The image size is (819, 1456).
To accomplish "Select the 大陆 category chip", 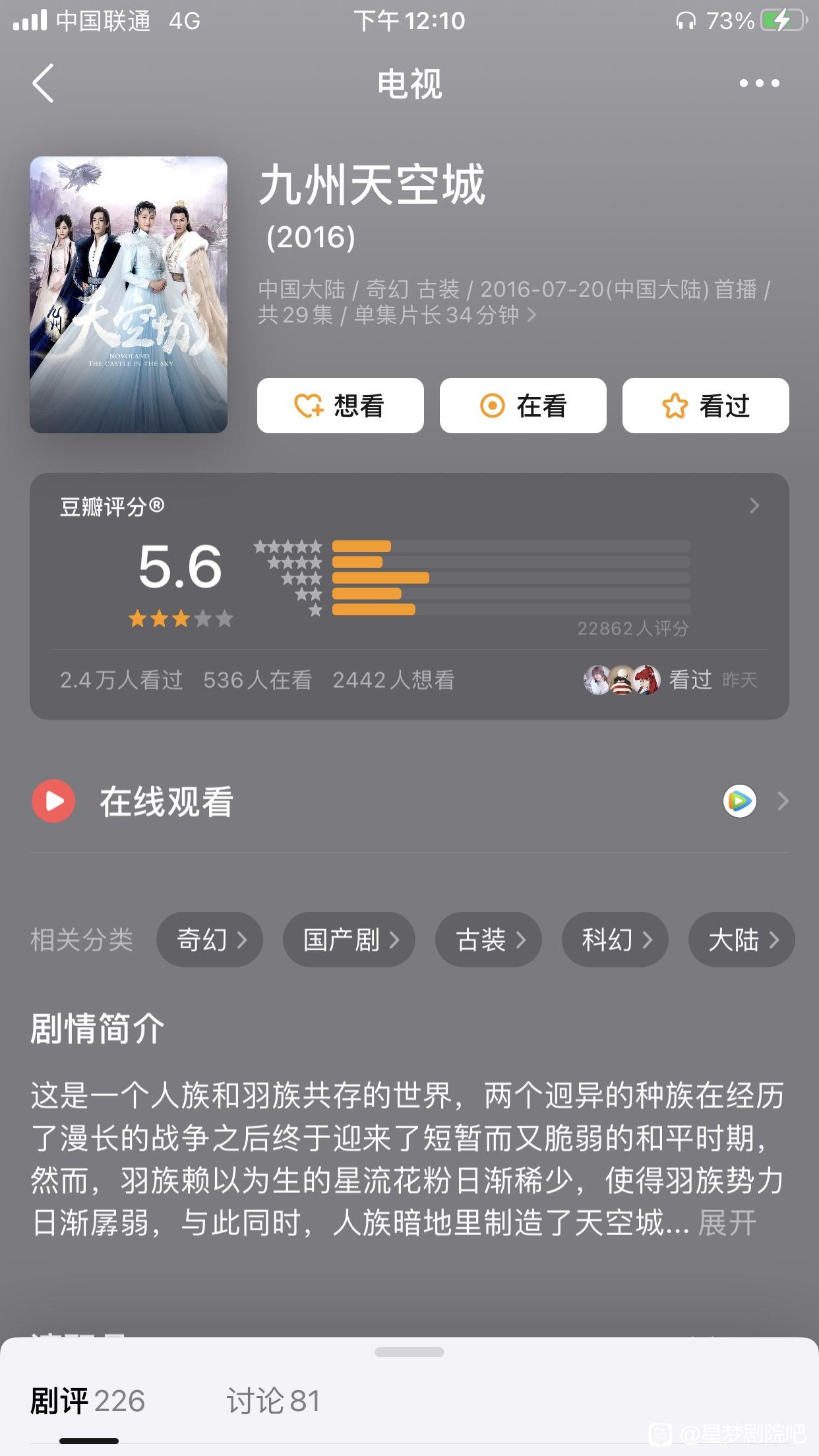I will pos(742,940).
